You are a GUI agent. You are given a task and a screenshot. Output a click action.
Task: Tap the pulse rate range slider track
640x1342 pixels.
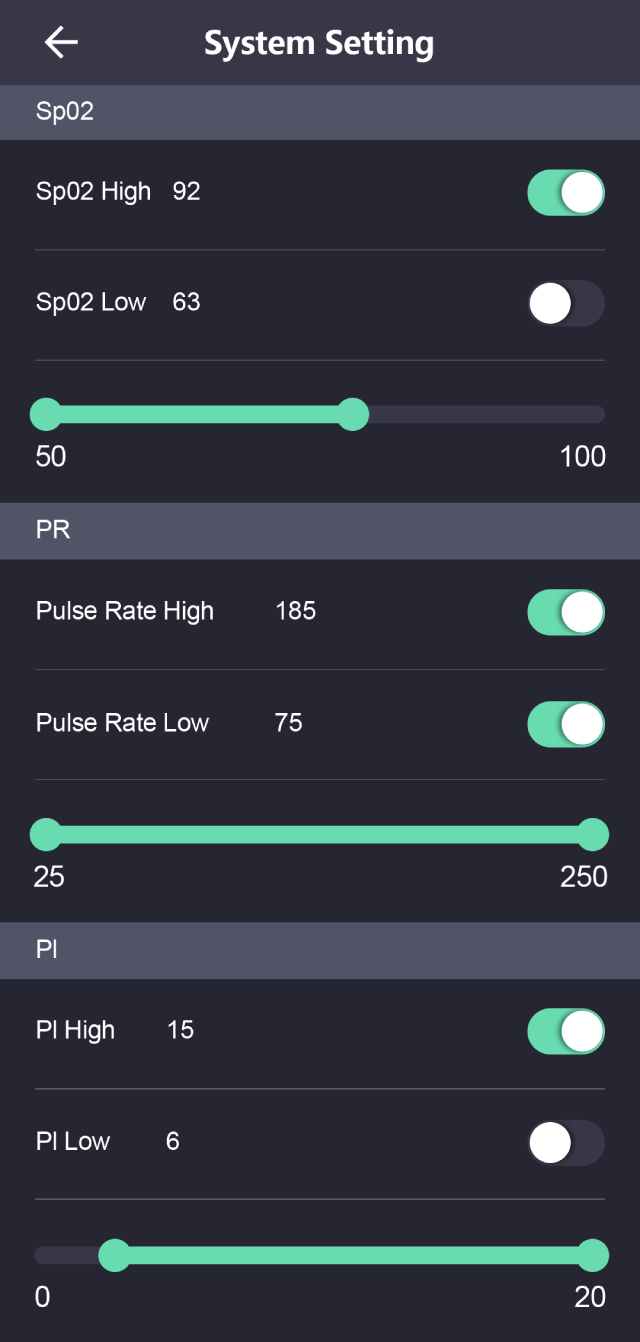pos(320,834)
